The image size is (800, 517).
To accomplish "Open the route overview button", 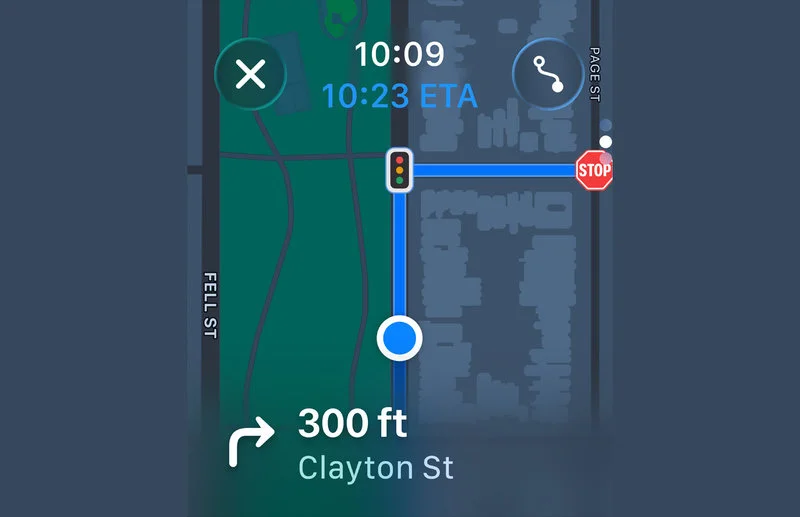I will [547, 75].
